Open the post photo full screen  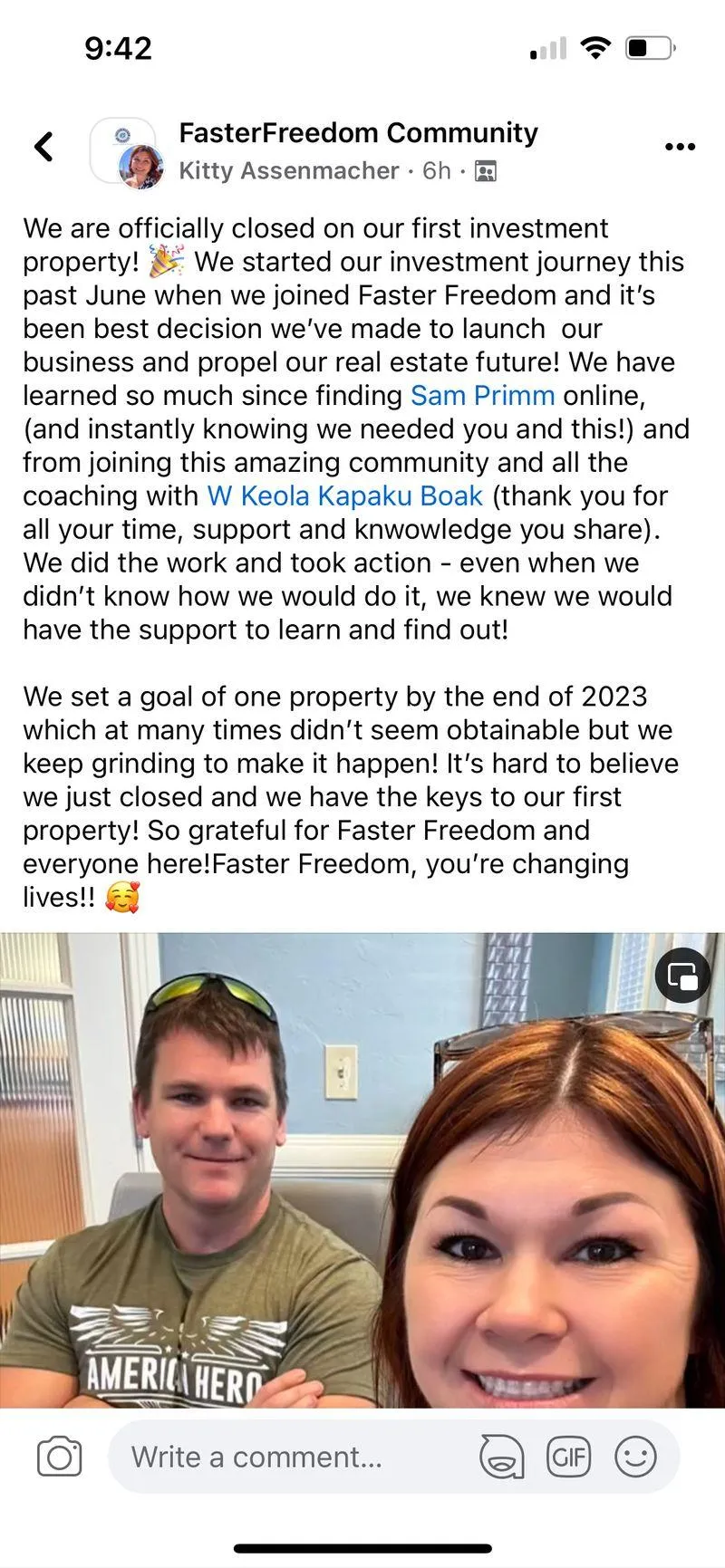pyautogui.click(x=362, y=1169)
